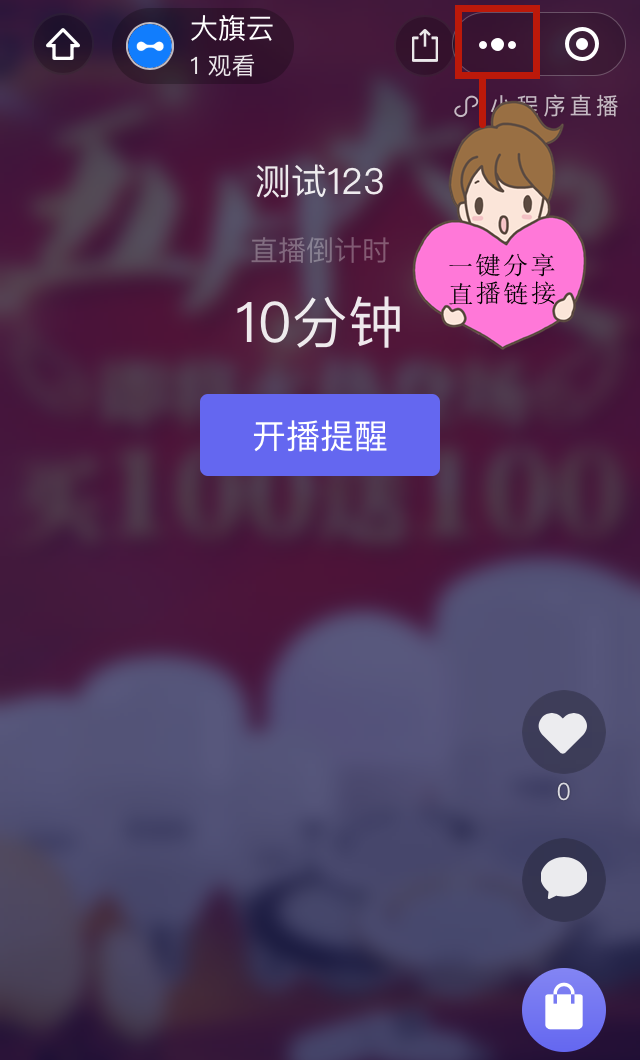Image resolution: width=640 pixels, height=1060 pixels.
Task: Share this live stream
Action: [x=424, y=45]
